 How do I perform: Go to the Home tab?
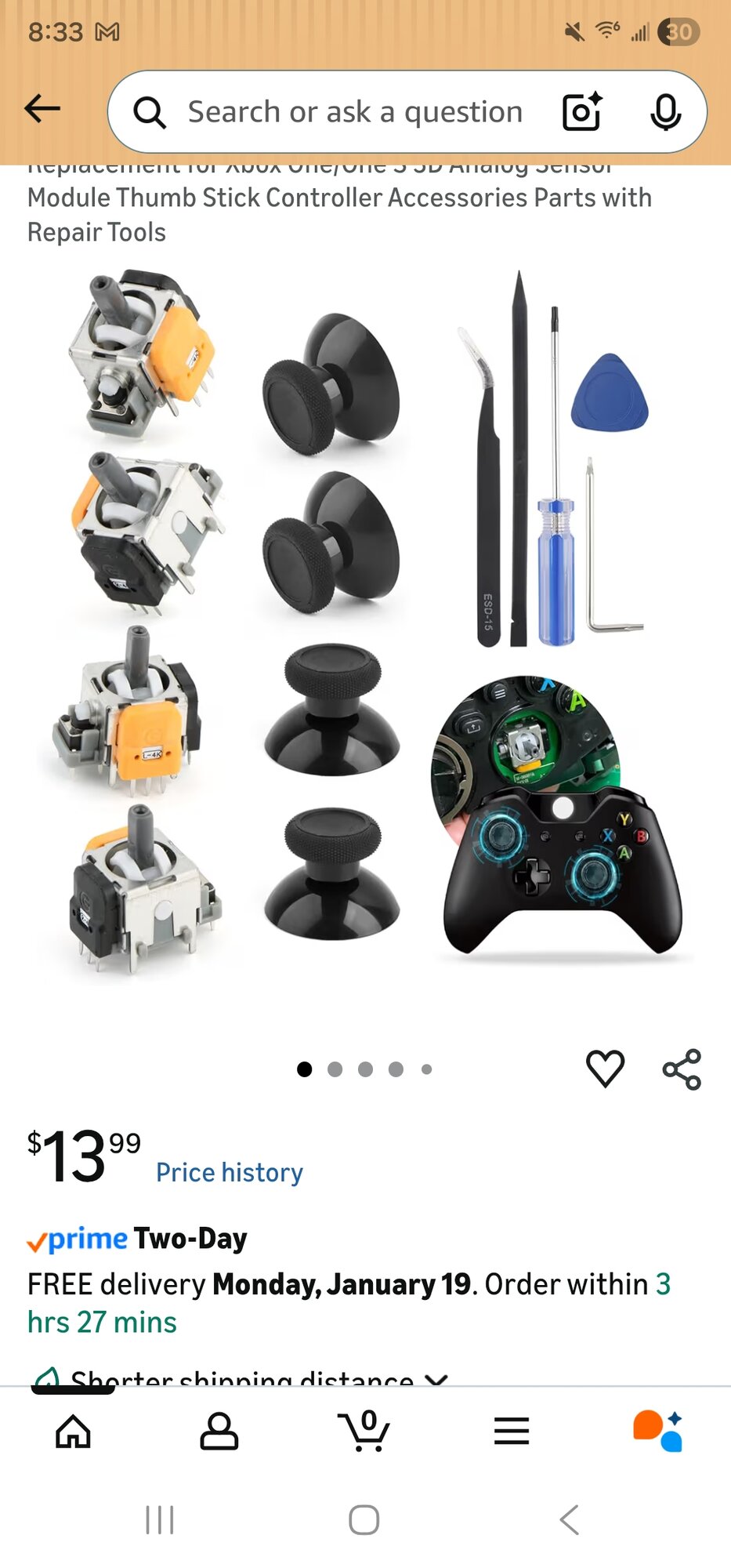[x=73, y=1431]
